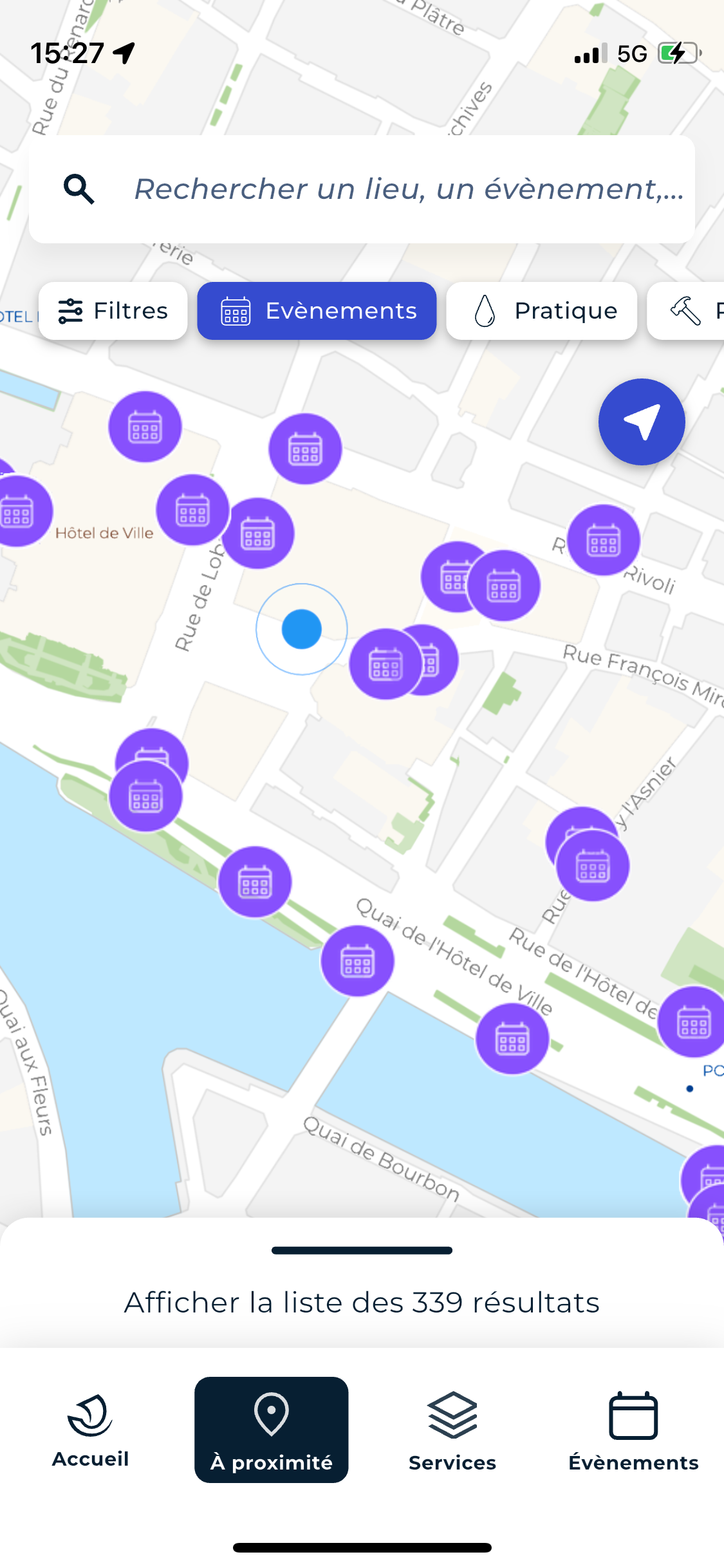Open the Évènements tab in the bottom bar
The height and width of the screenshot is (1568, 724).
click(633, 1430)
